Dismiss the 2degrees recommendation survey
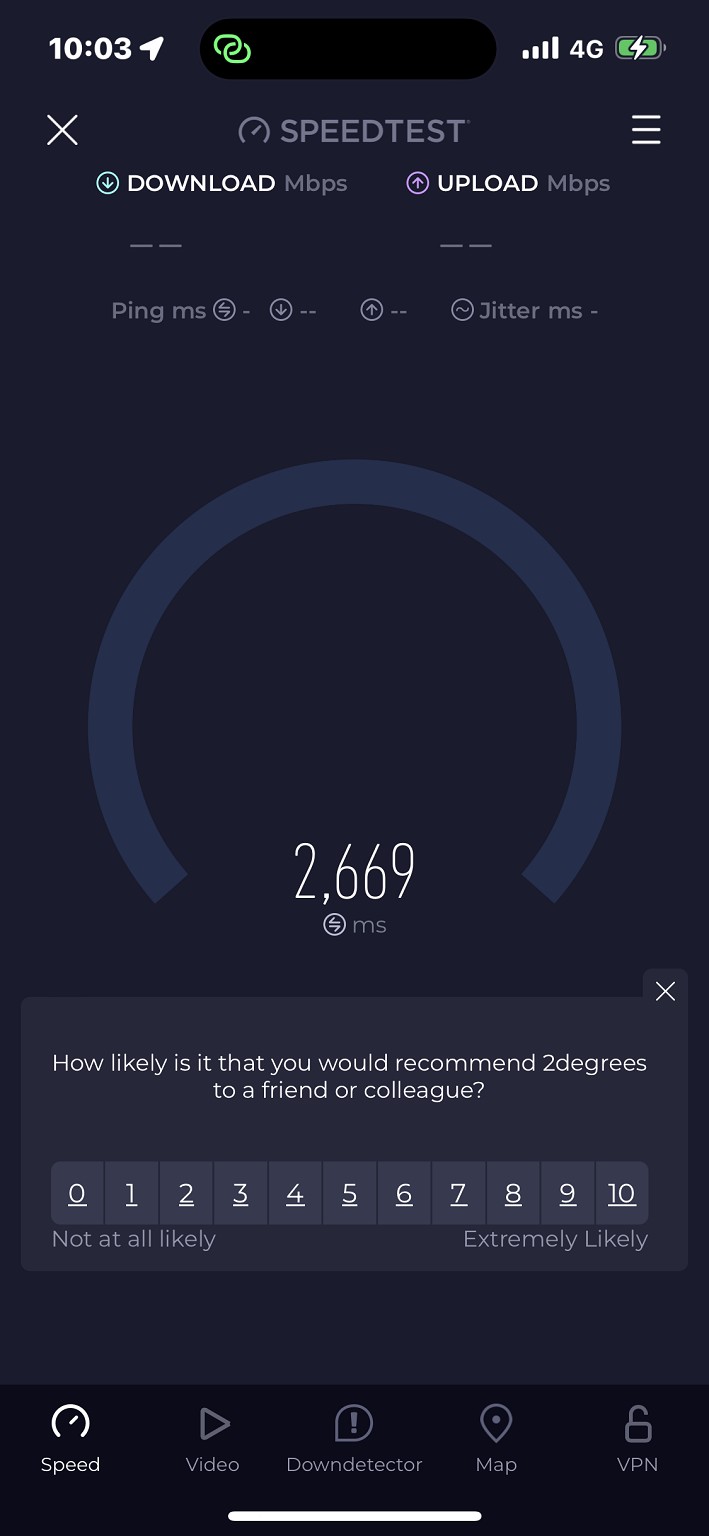Image resolution: width=709 pixels, height=1536 pixels. [x=665, y=991]
